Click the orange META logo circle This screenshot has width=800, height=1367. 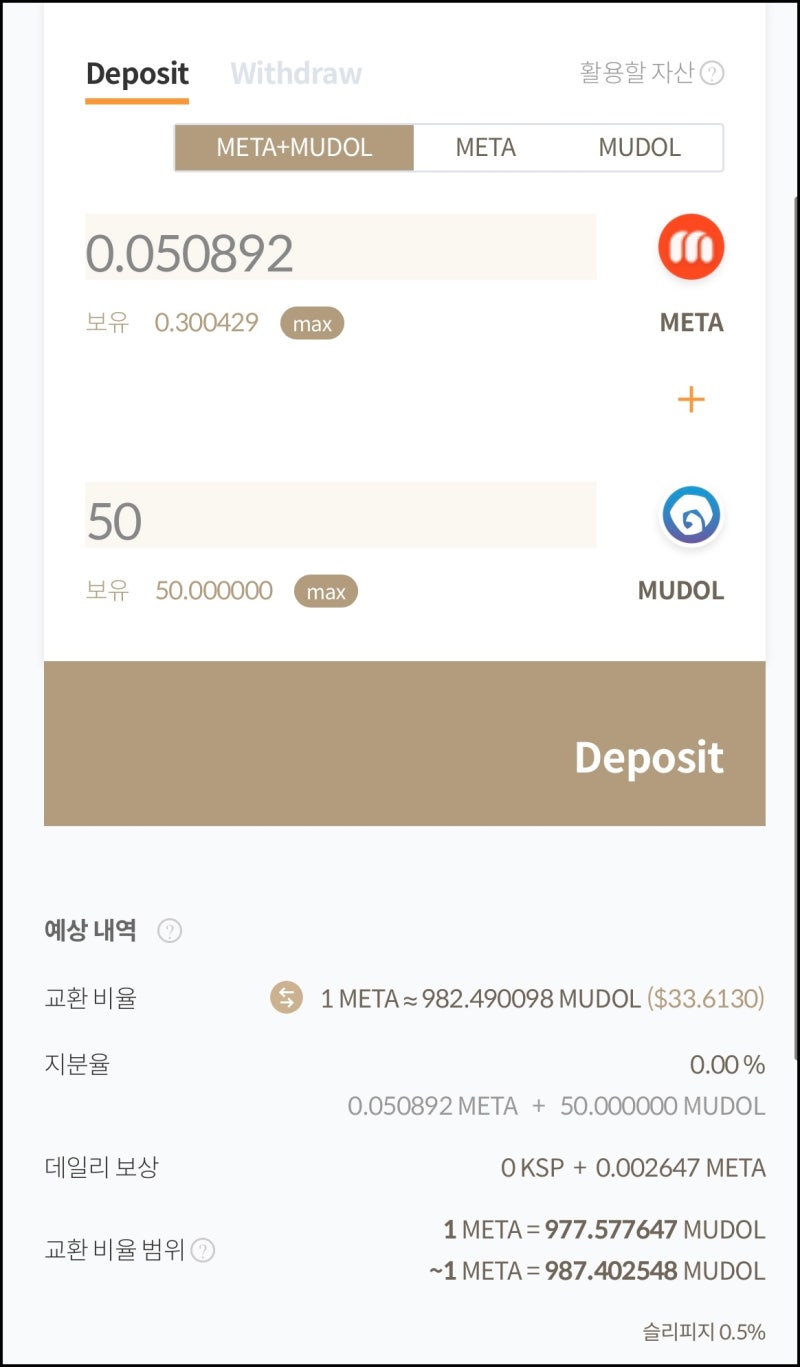tap(691, 246)
